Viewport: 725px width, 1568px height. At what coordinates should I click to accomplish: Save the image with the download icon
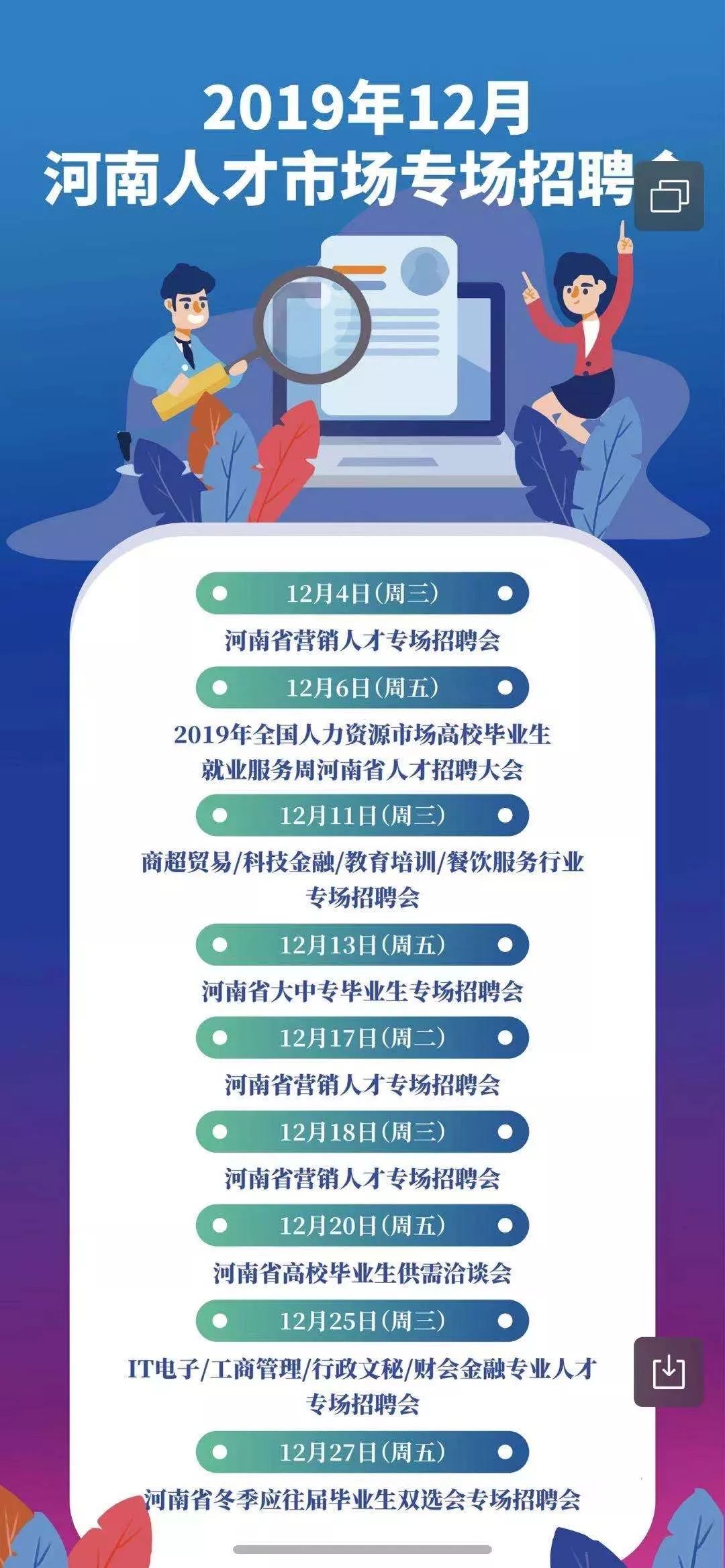tap(669, 1371)
